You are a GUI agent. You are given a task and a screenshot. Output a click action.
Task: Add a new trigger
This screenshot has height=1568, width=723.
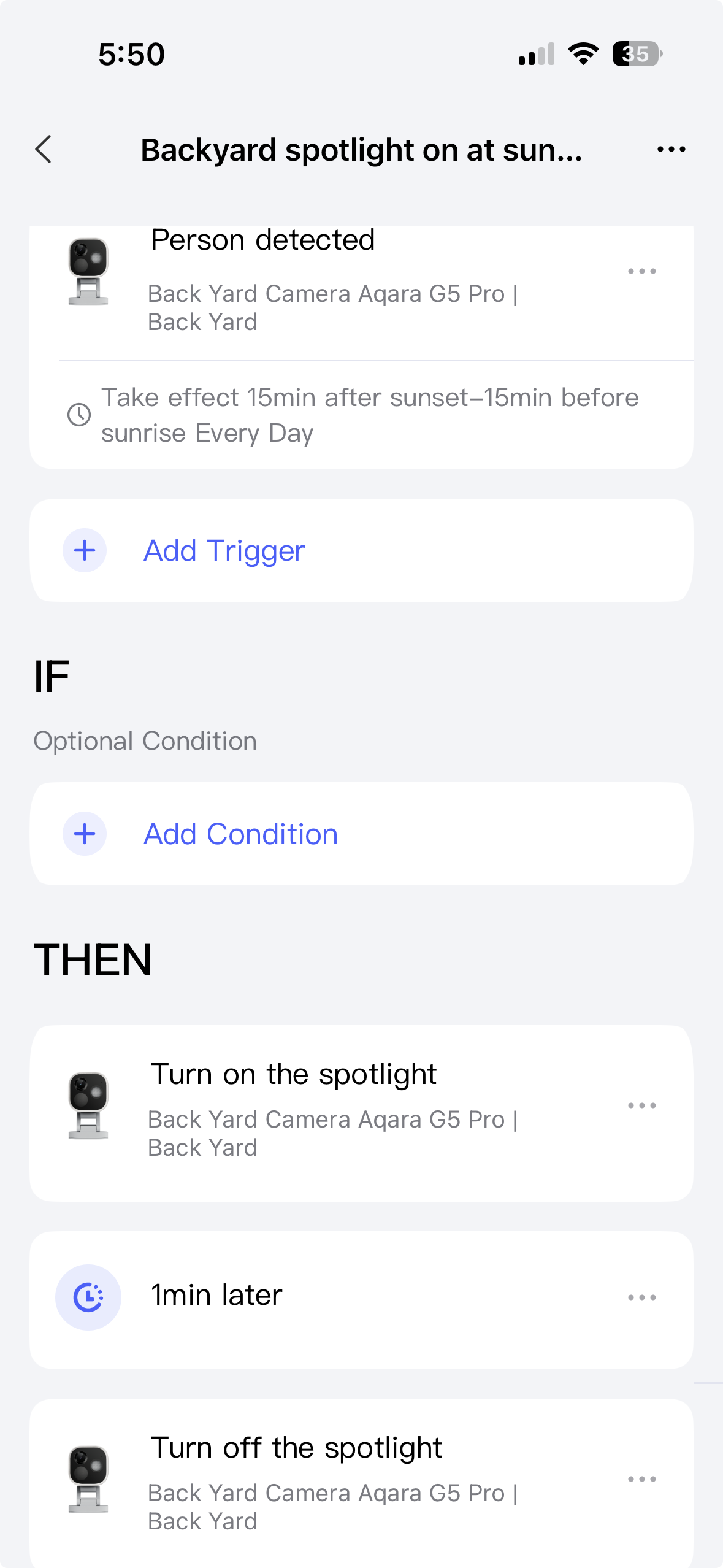point(224,550)
